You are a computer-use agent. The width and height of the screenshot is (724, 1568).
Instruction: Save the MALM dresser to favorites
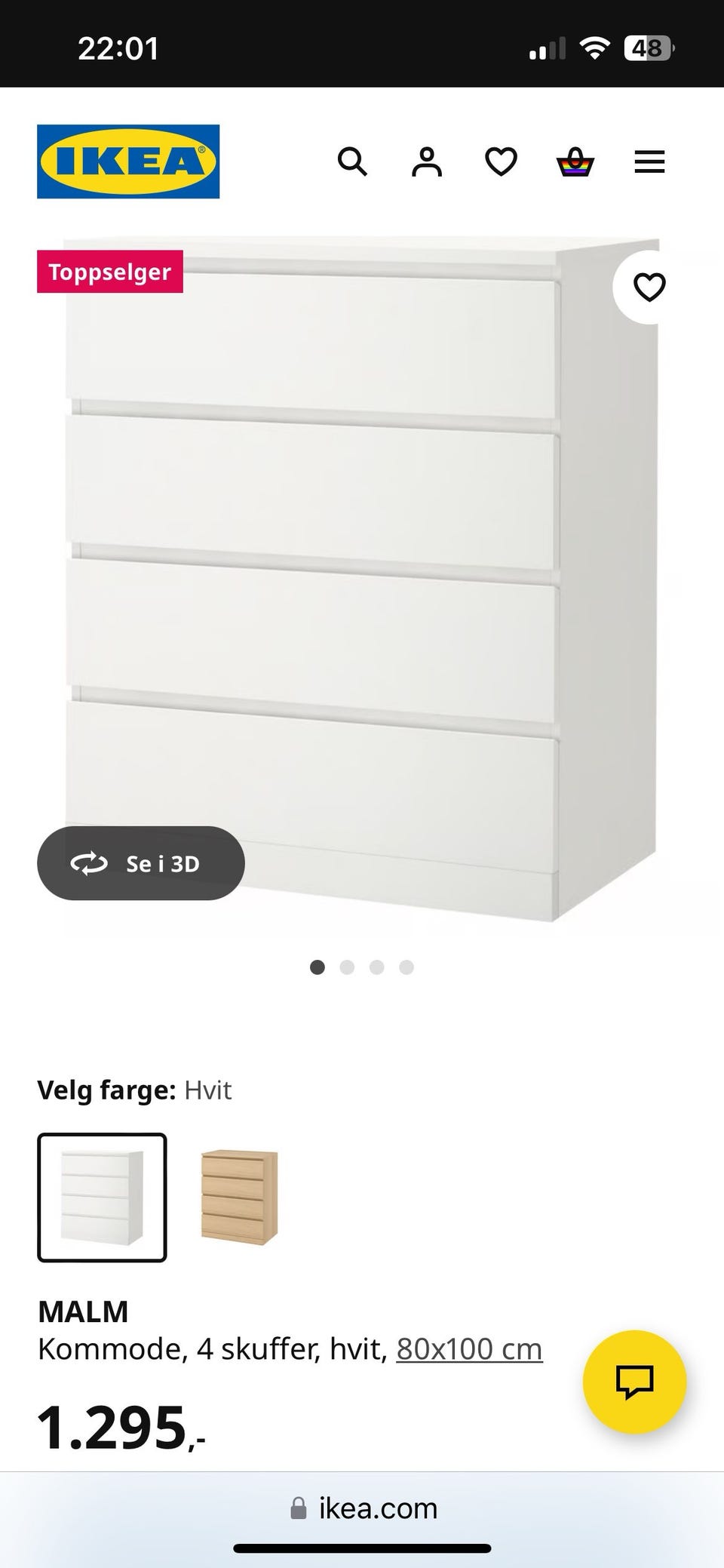[x=649, y=287]
